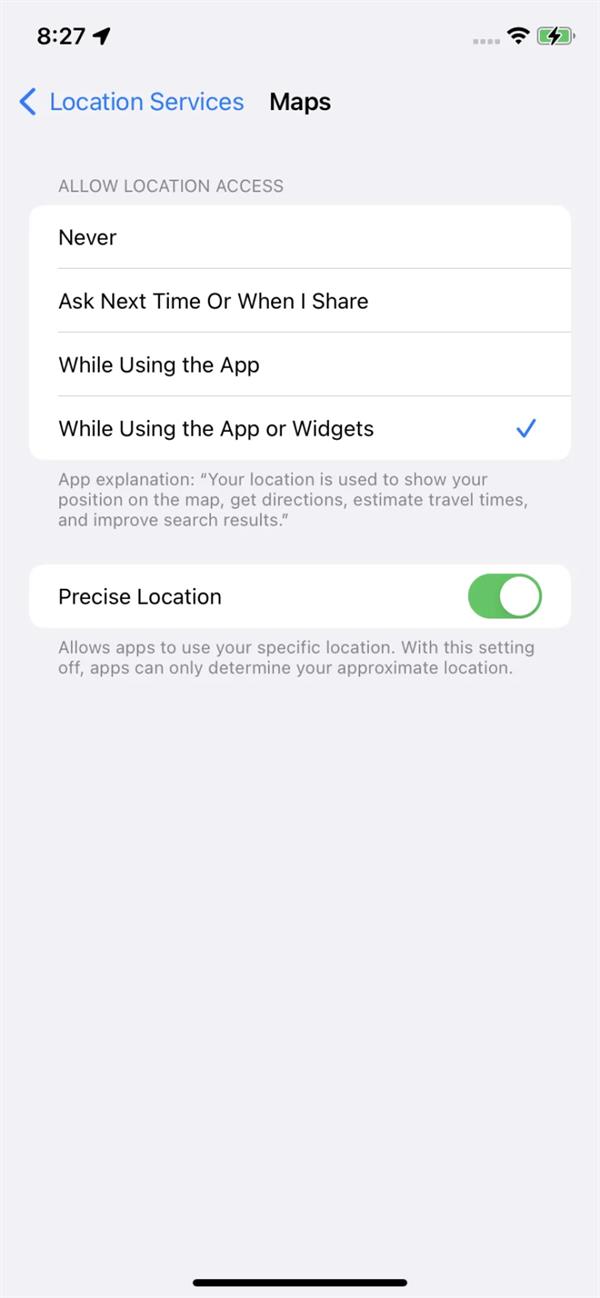Select While Using the App option

[300, 365]
